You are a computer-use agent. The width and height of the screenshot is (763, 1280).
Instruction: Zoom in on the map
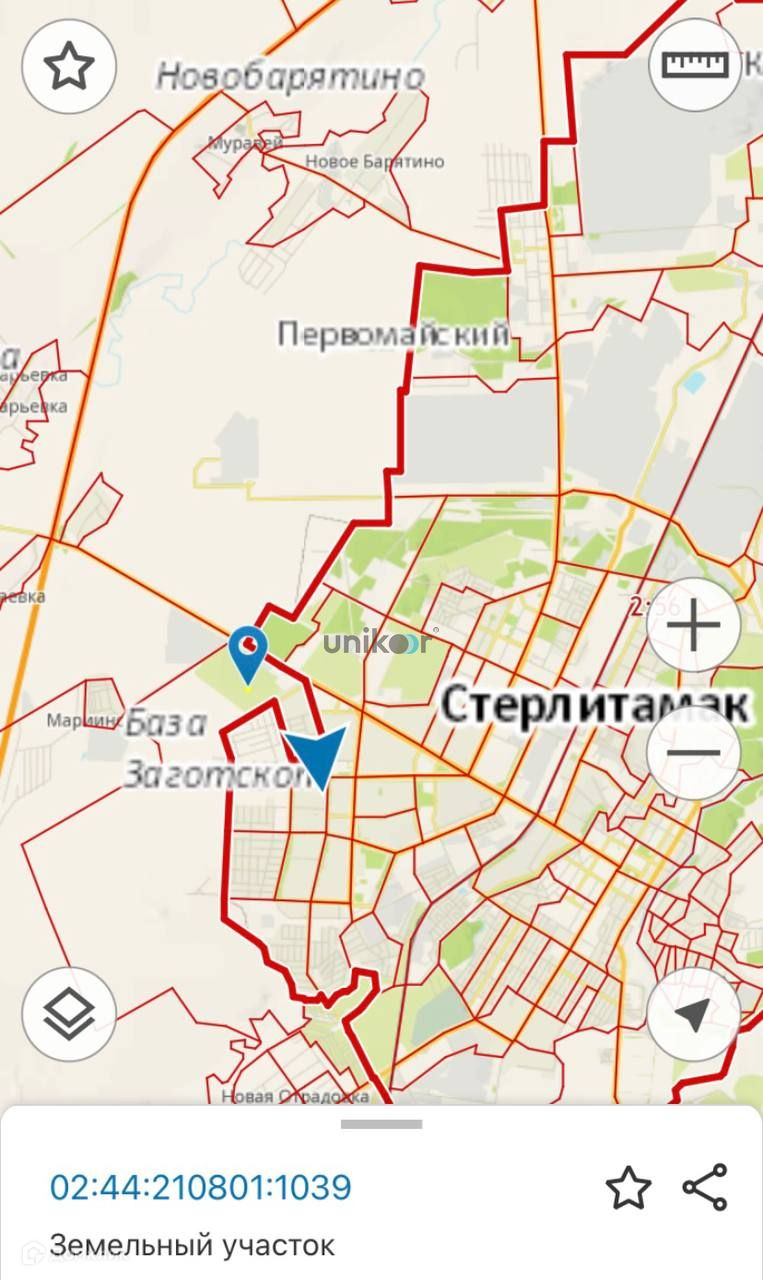tap(693, 625)
